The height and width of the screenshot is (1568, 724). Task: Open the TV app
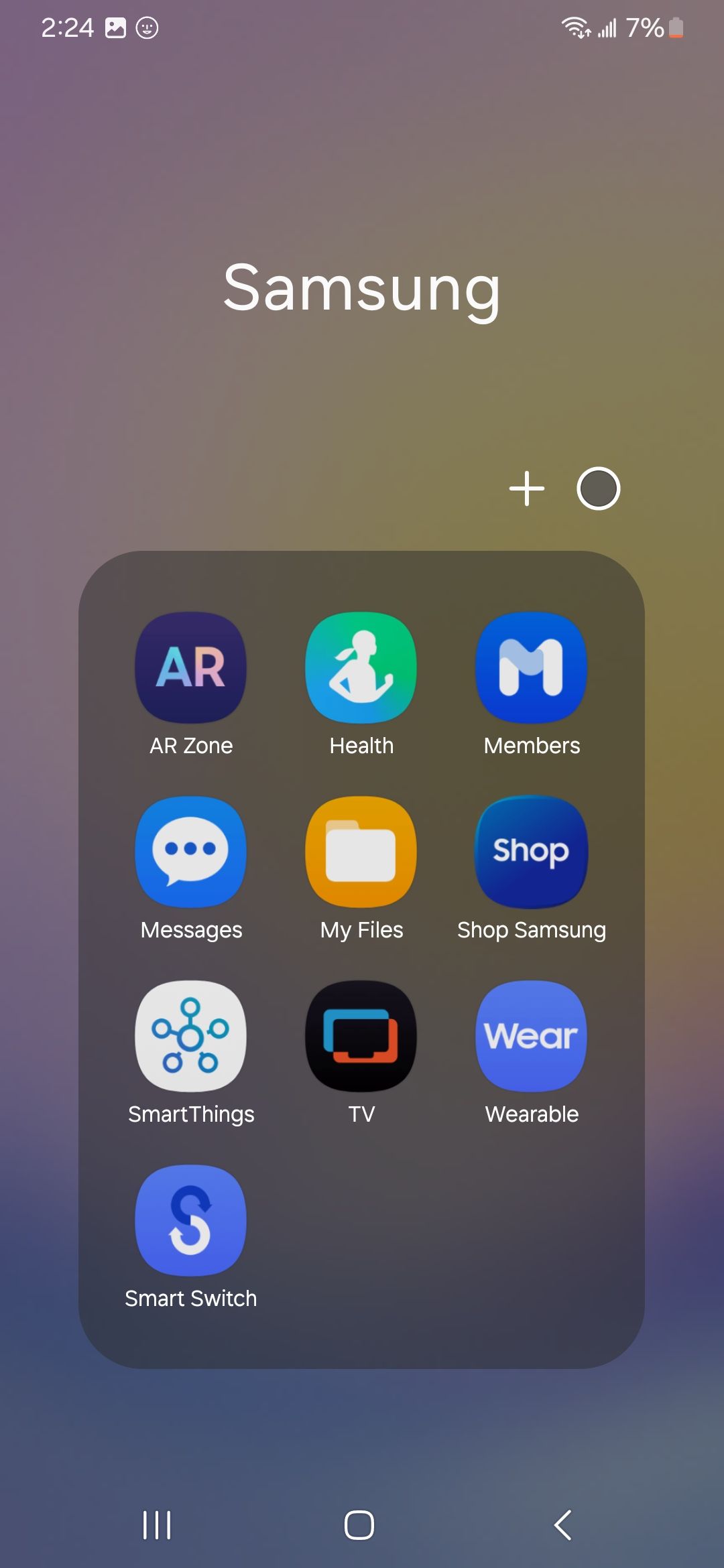[361, 1036]
